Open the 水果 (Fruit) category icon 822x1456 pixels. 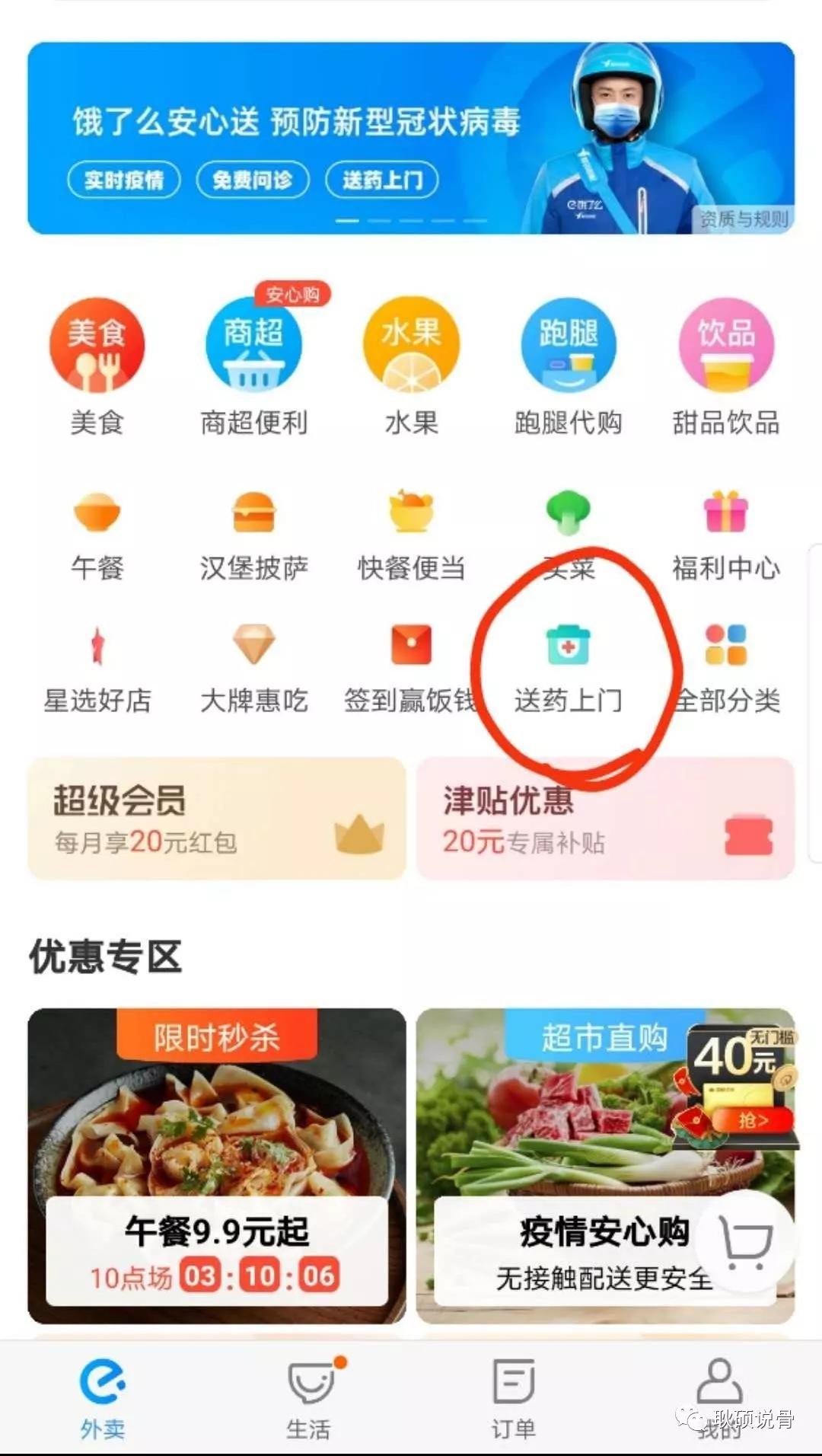click(x=410, y=346)
